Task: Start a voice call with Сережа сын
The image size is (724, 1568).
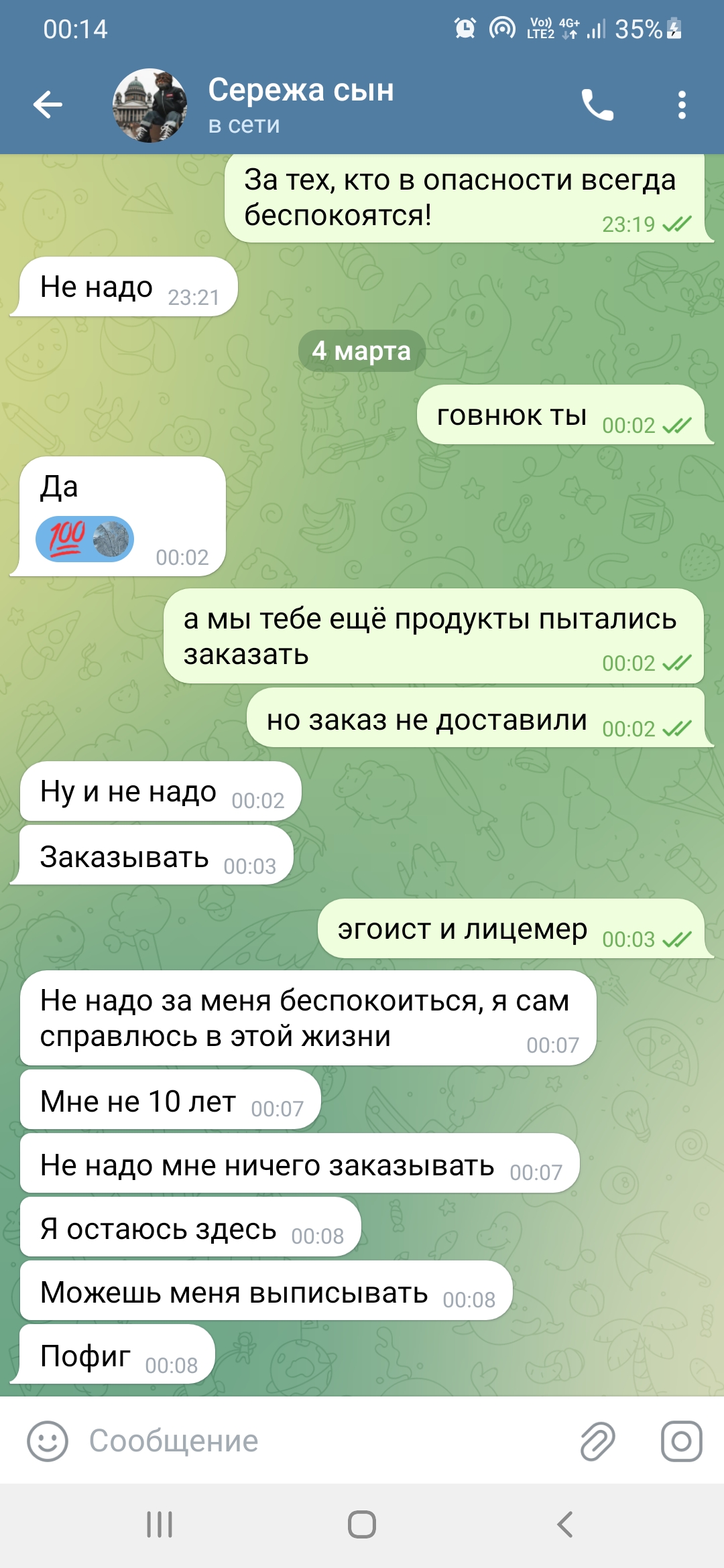Action: point(597,105)
